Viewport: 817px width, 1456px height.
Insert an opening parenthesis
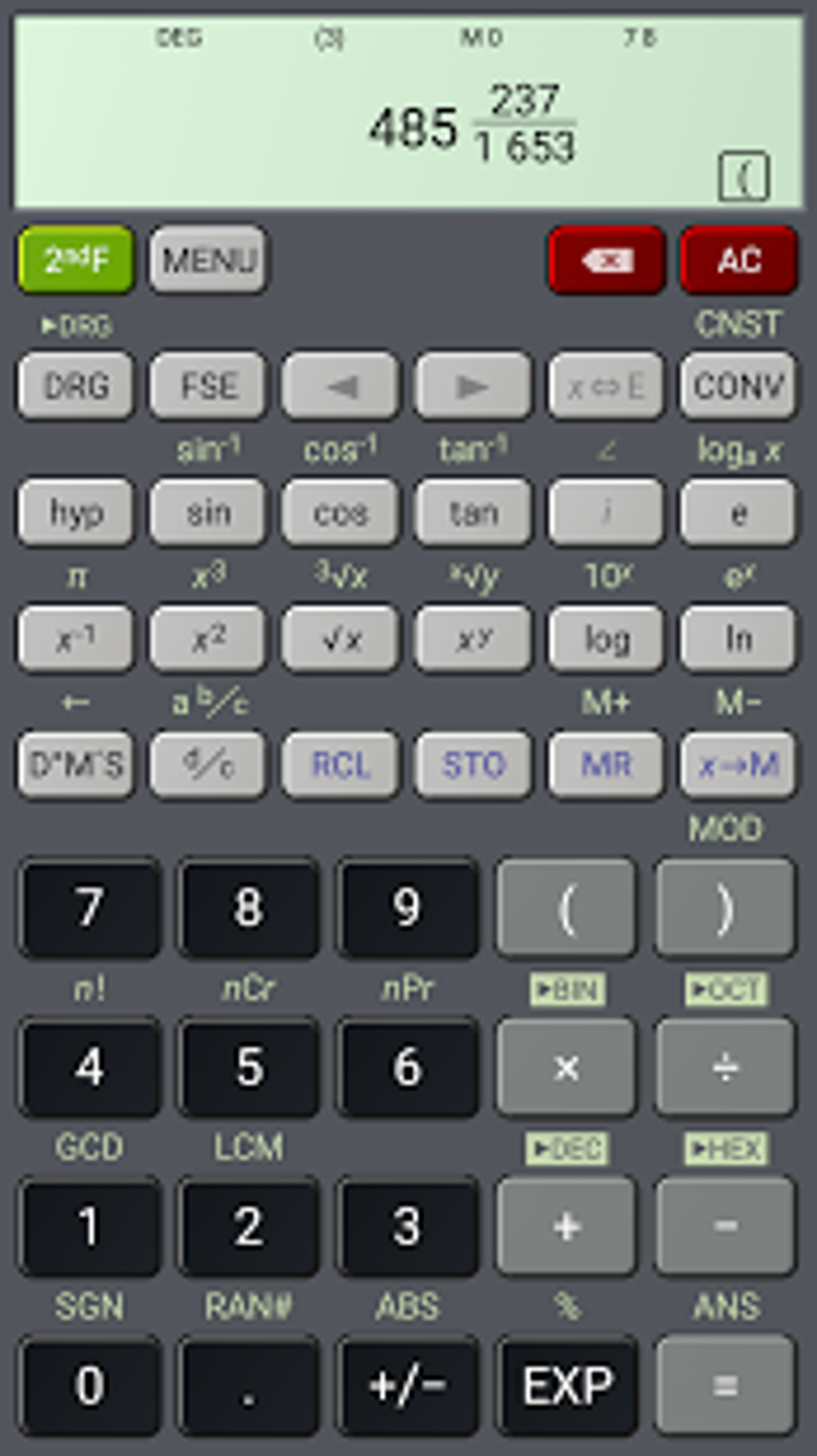click(566, 908)
